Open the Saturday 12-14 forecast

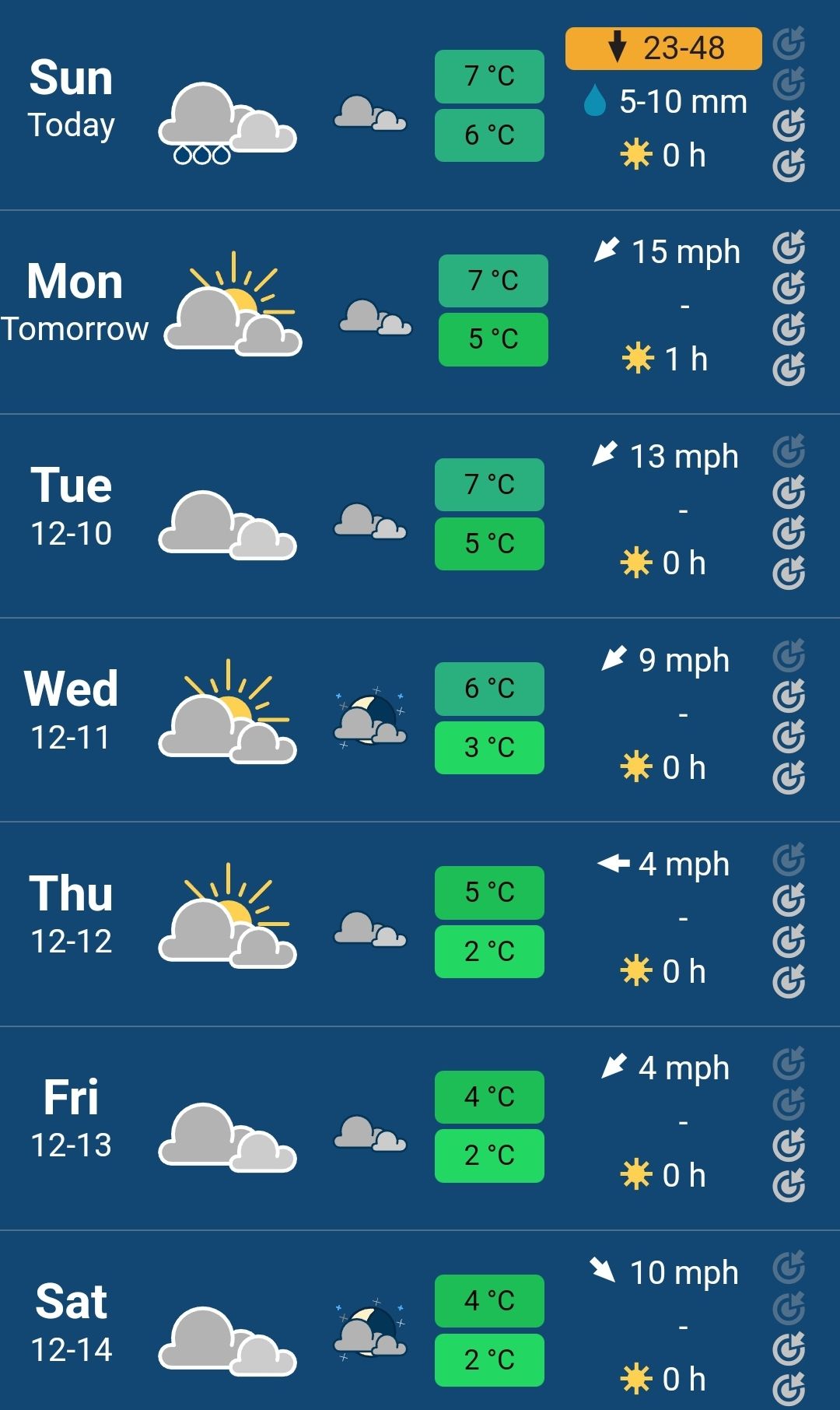point(420,1321)
